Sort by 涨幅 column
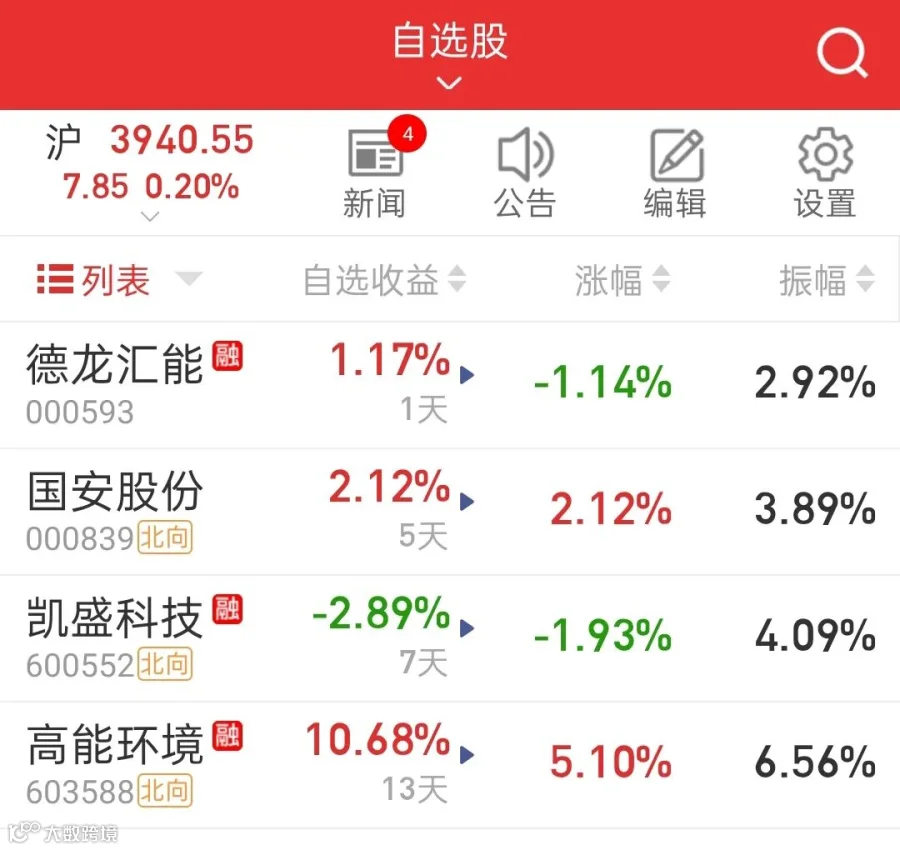The width and height of the screenshot is (900, 850). tap(623, 280)
